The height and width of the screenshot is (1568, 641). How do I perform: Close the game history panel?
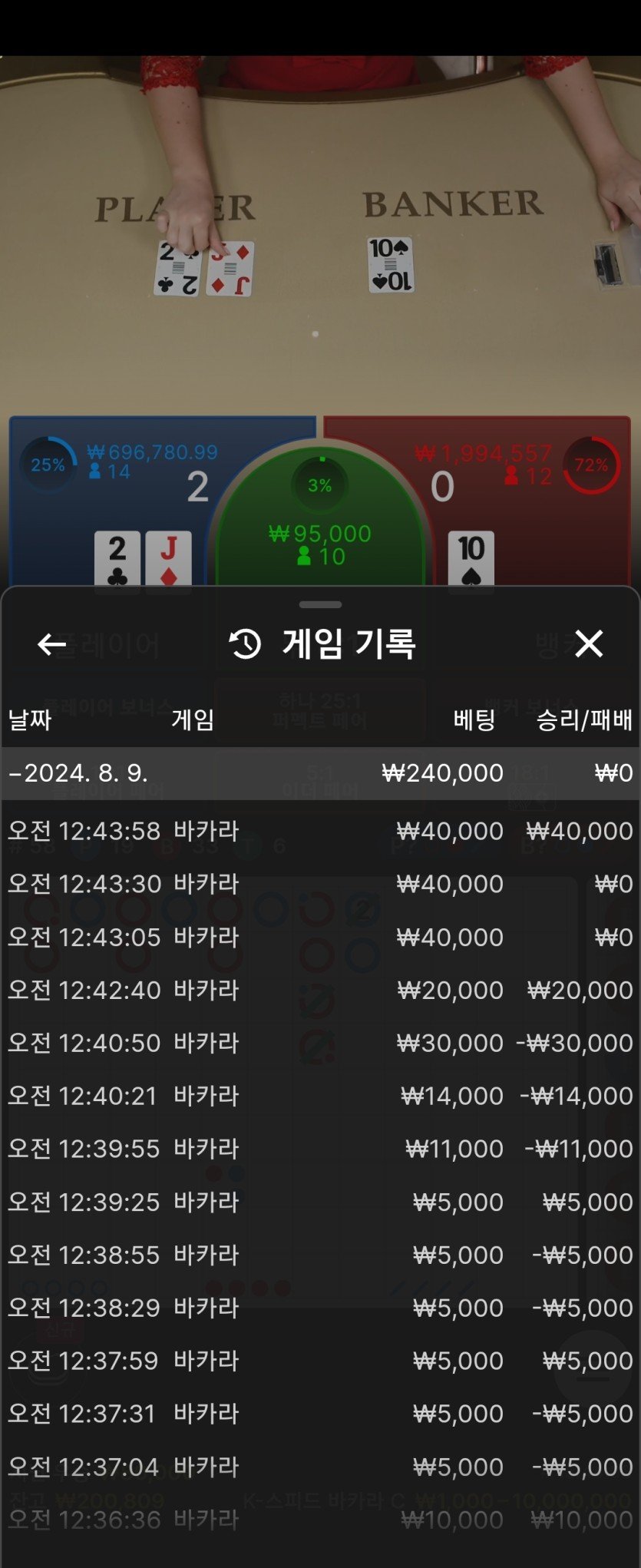[589, 643]
